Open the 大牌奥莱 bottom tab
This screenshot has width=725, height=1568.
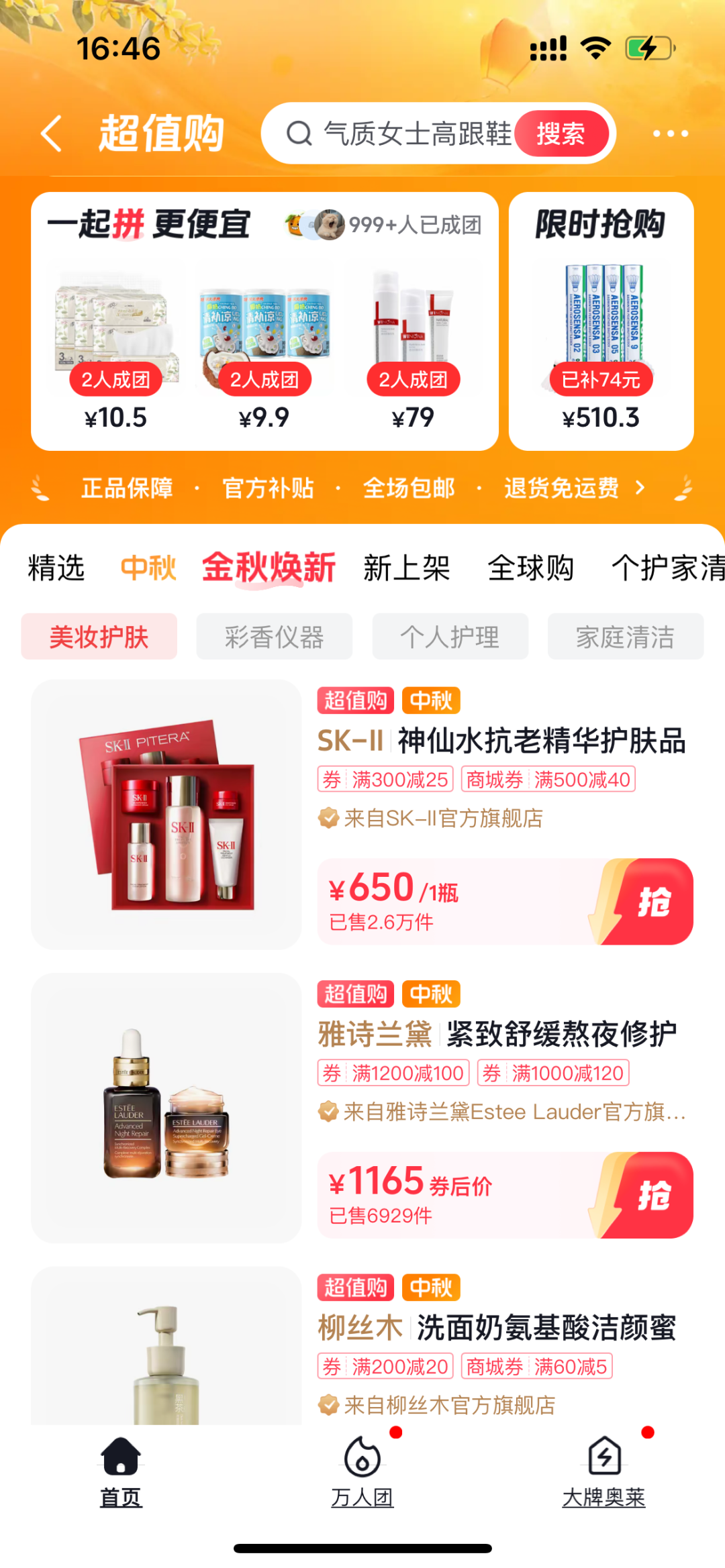coord(603,1471)
